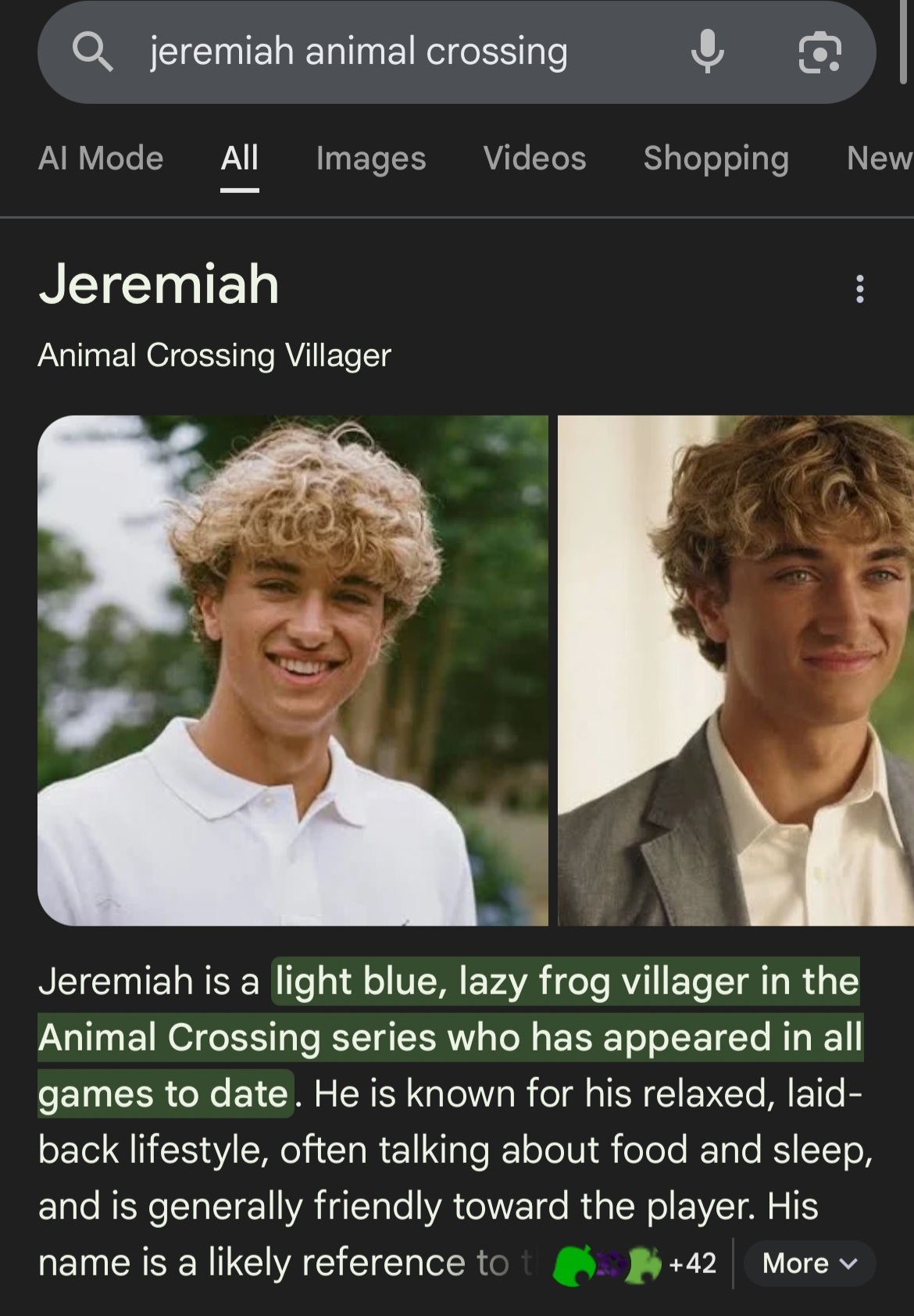Open Google Lens camera search
The image size is (914, 1316).
click(x=819, y=53)
